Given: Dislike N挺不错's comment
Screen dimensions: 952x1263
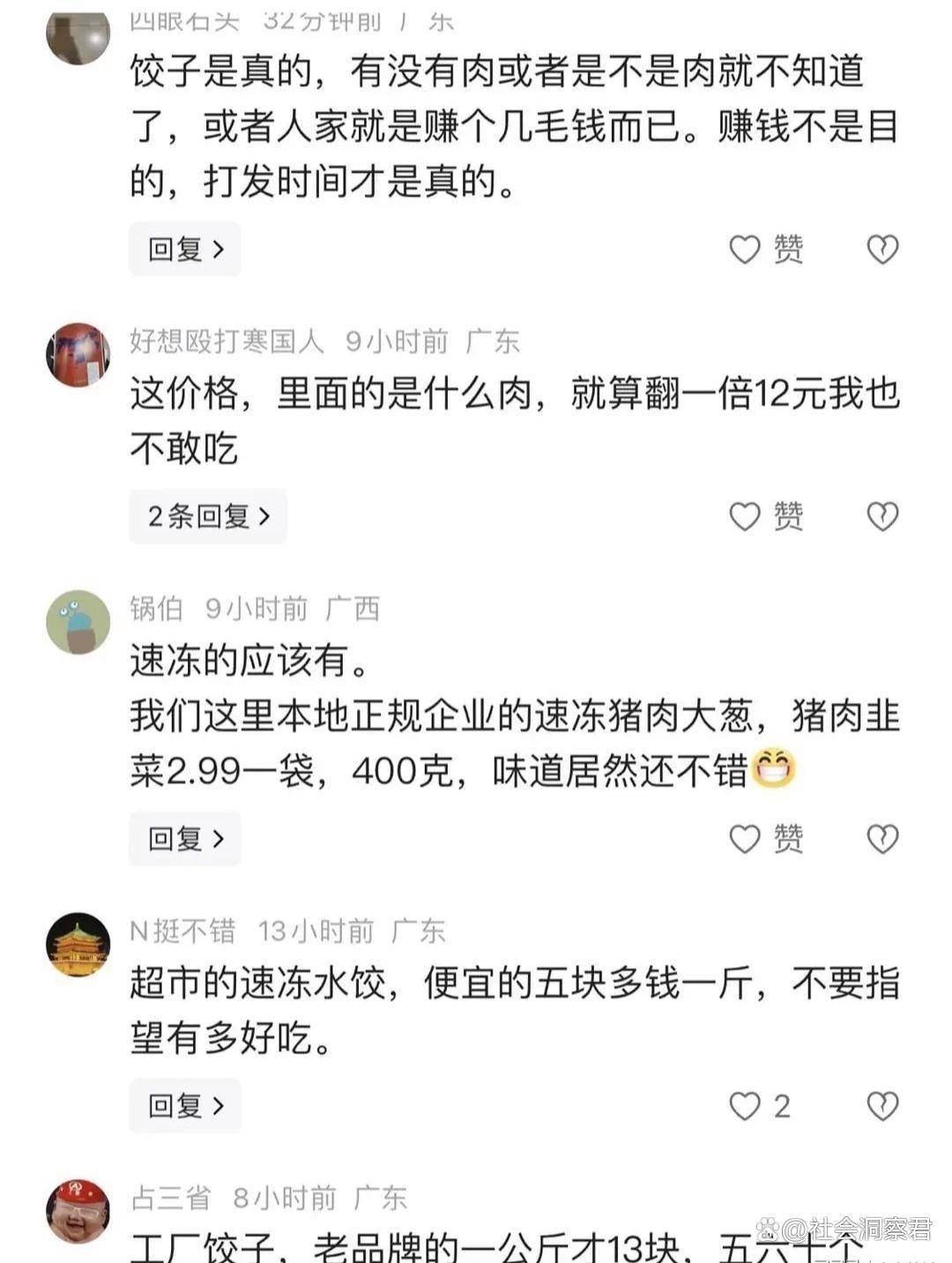Looking at the screenshot, I should (x=882, y=1105).
